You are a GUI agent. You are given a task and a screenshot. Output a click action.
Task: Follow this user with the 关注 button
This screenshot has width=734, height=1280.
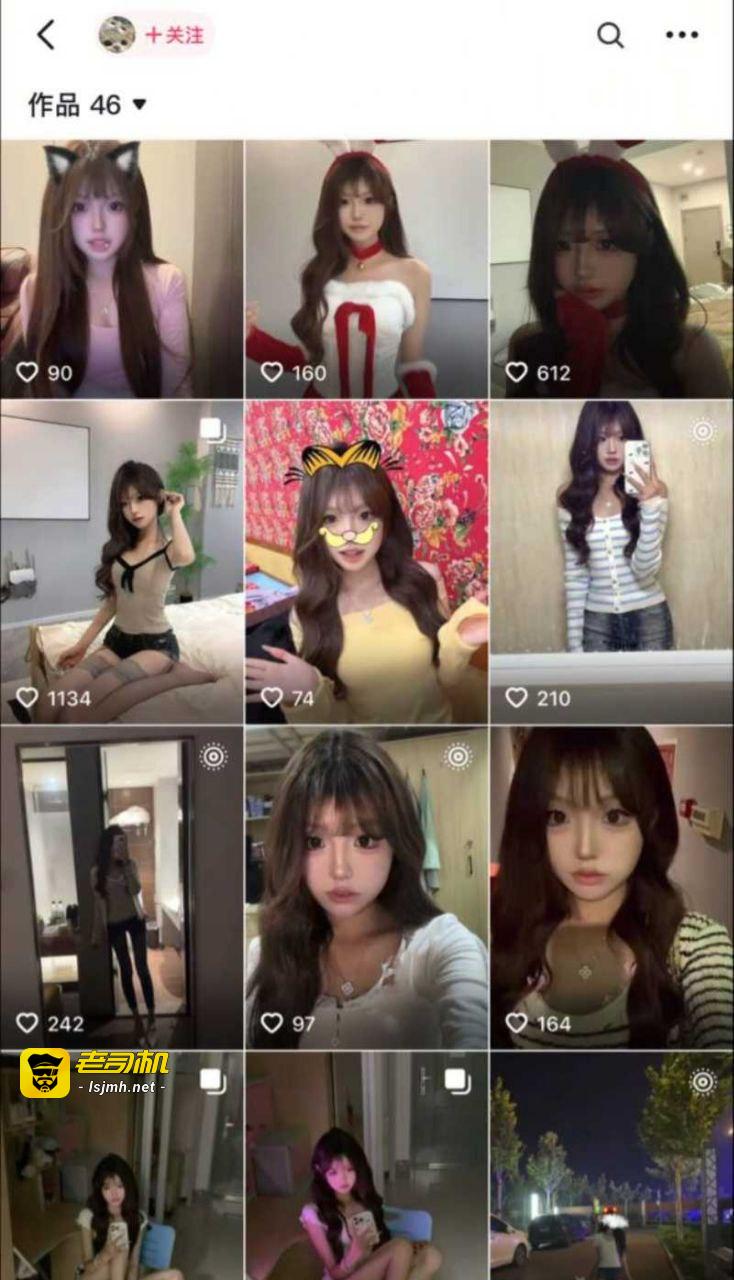point(174,35)
